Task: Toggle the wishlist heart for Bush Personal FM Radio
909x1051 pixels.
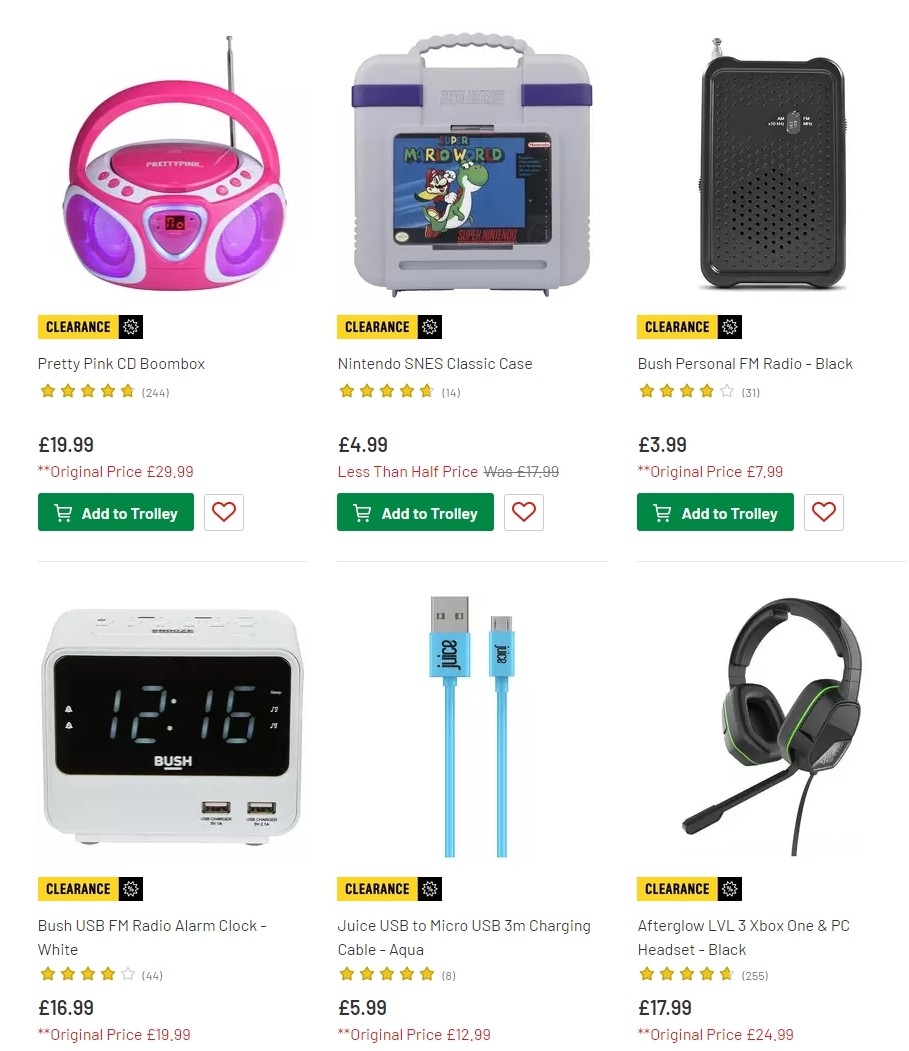Action: coord(823,512)
